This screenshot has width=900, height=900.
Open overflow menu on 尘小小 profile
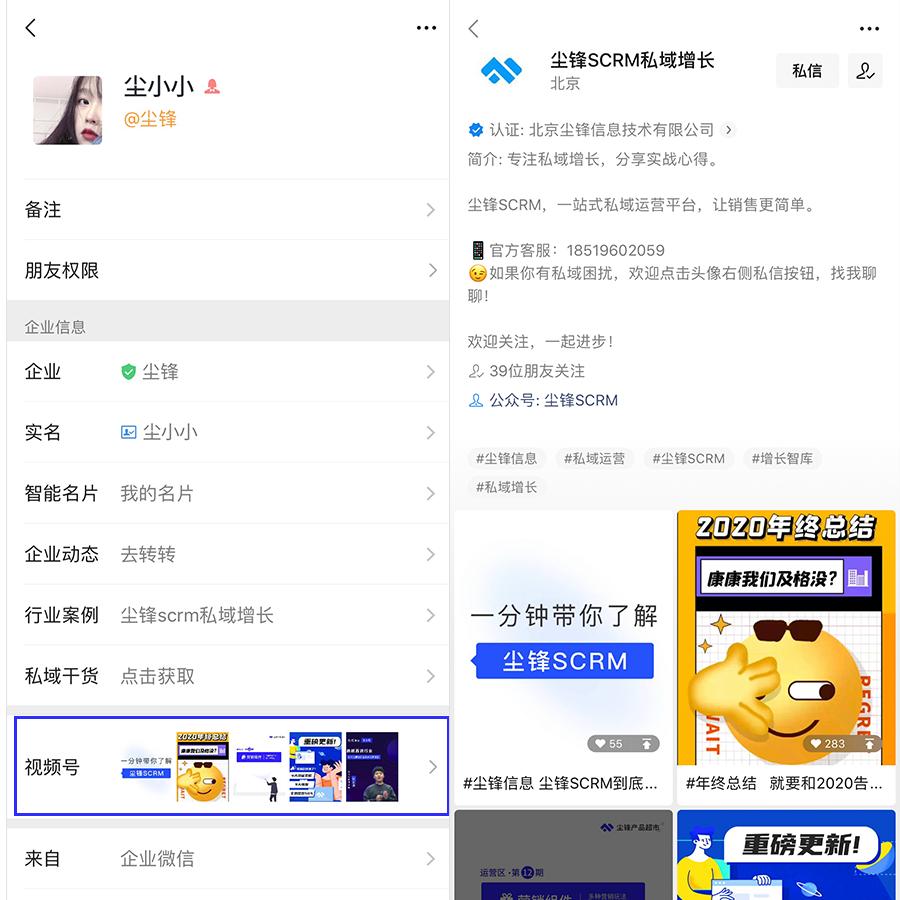pos(426,28)
